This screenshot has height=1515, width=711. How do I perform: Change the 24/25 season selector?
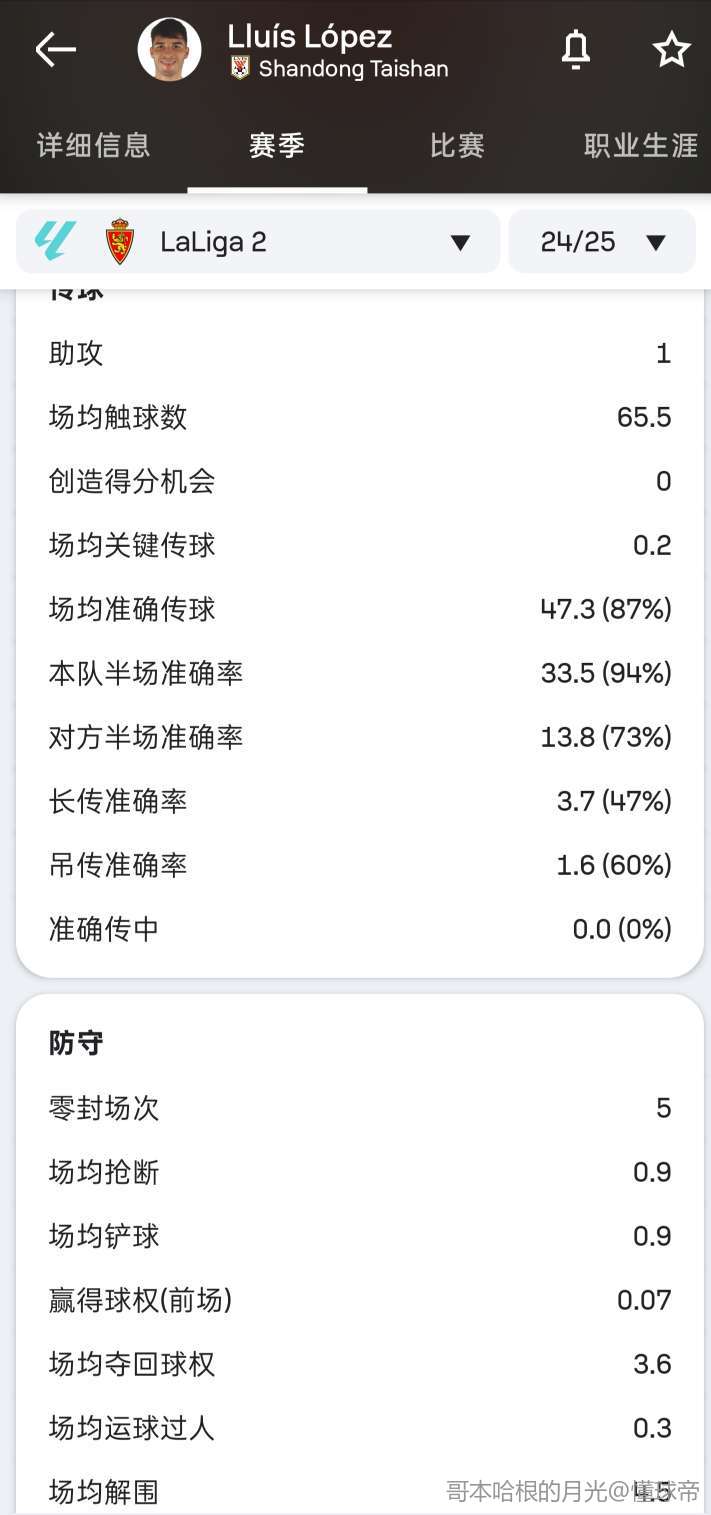click(x=602, y=242)
